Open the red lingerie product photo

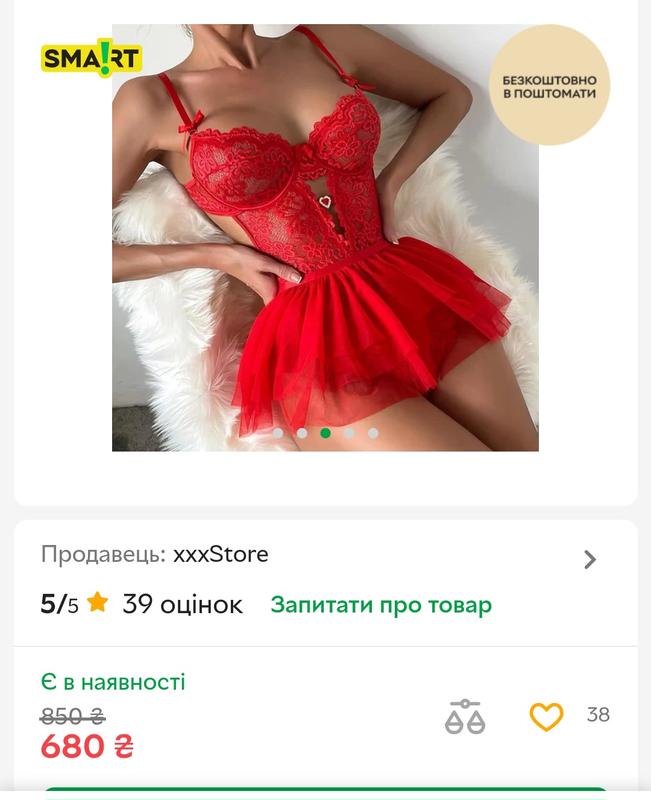point(325,238)
